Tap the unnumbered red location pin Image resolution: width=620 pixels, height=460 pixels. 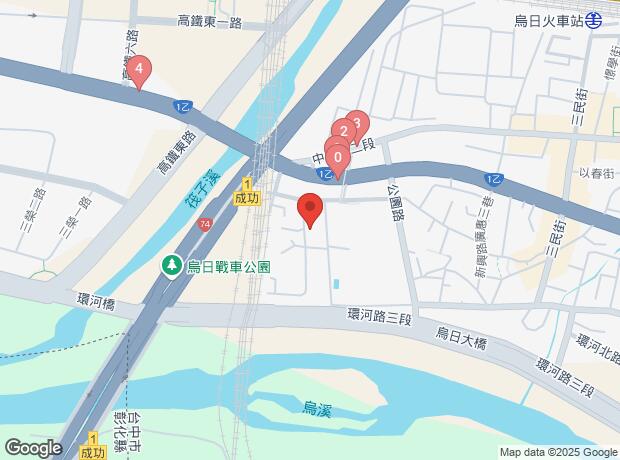tap(310, 210)
